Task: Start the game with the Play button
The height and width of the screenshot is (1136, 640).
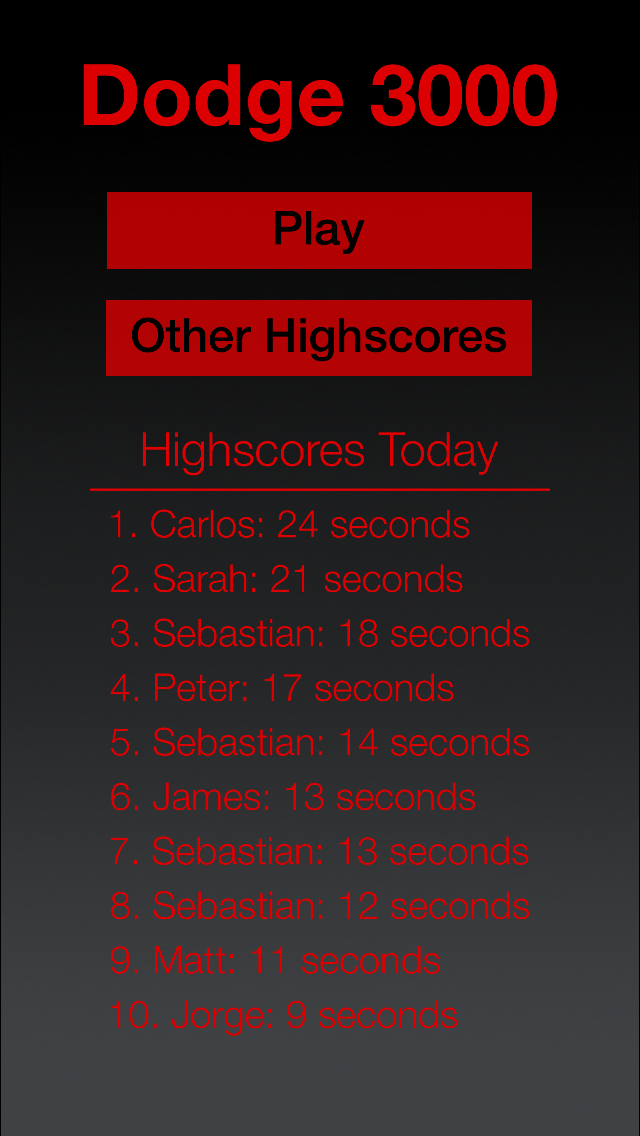Action: 319,230
